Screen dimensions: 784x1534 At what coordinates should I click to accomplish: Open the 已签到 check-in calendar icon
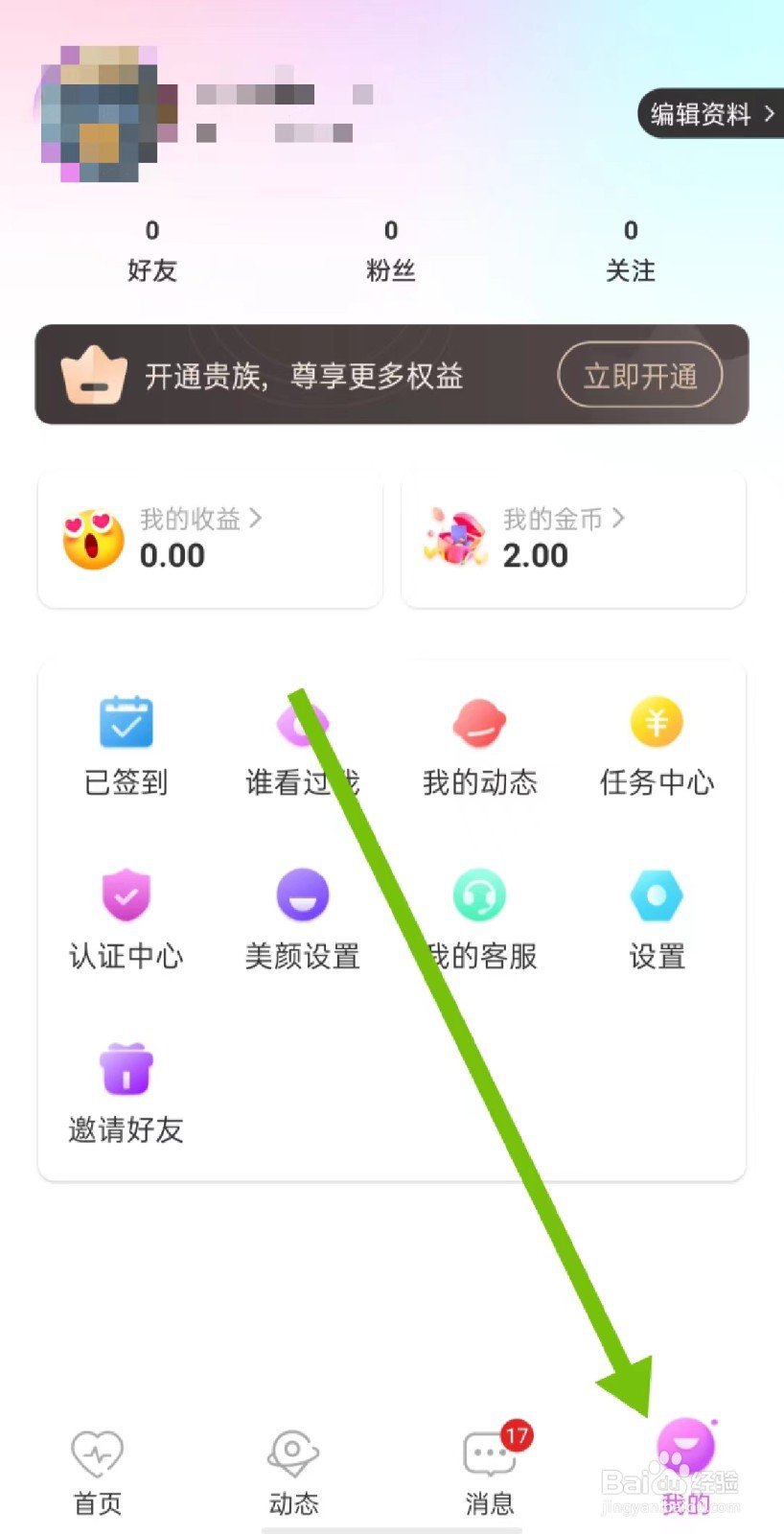(x=125, y=722)
